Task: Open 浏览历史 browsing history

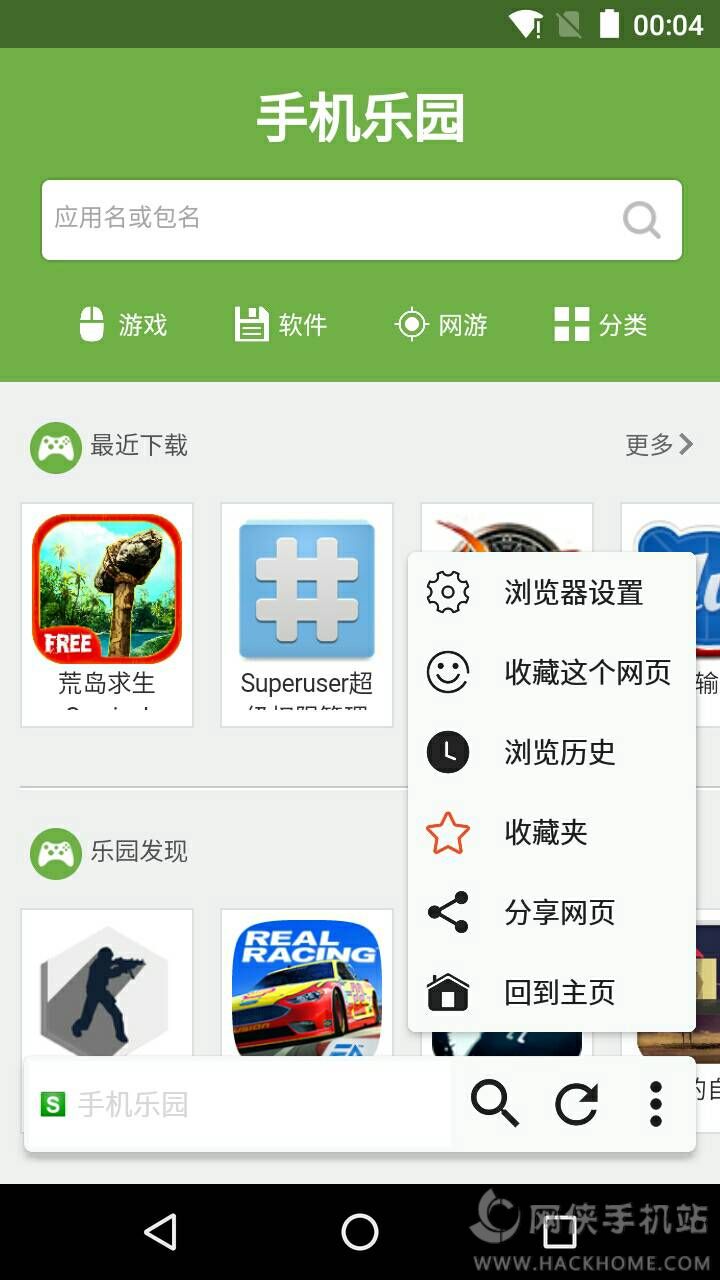Action: click(x=551, y=753)
